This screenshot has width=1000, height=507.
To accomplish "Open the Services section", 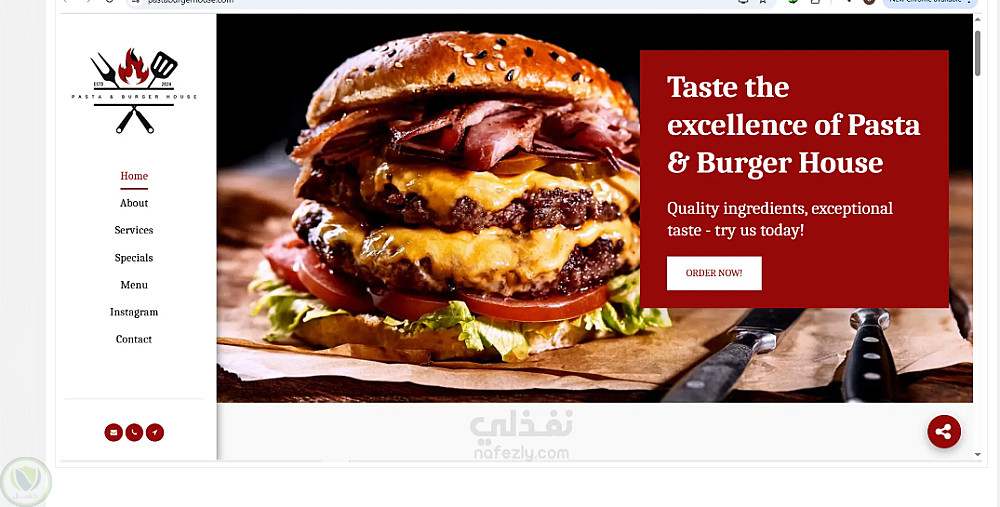I will pos(134,230).
